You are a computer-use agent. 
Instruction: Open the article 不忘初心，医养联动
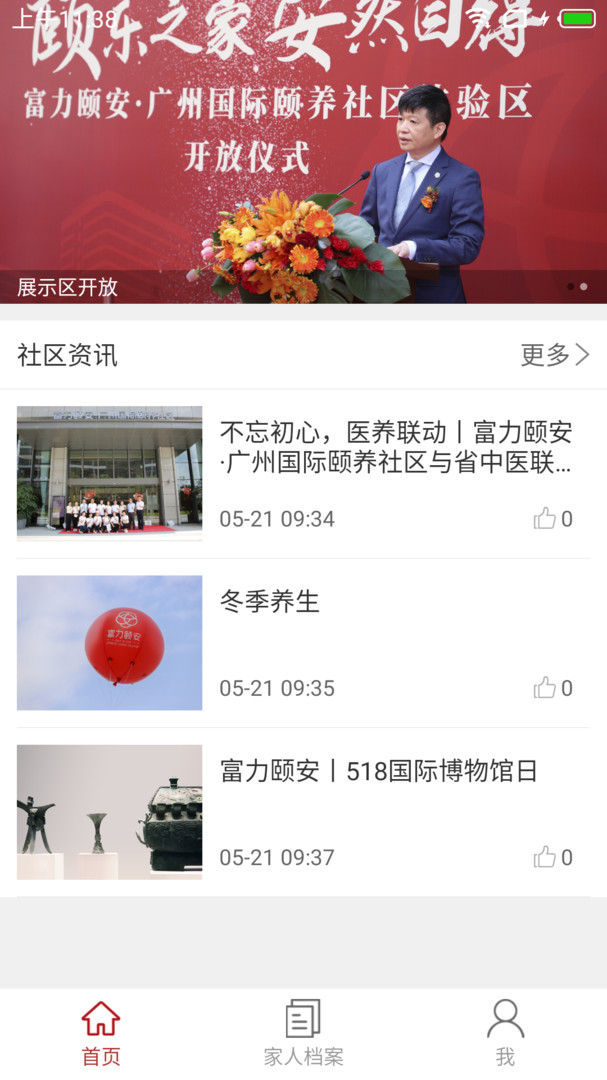coord(395,447)
